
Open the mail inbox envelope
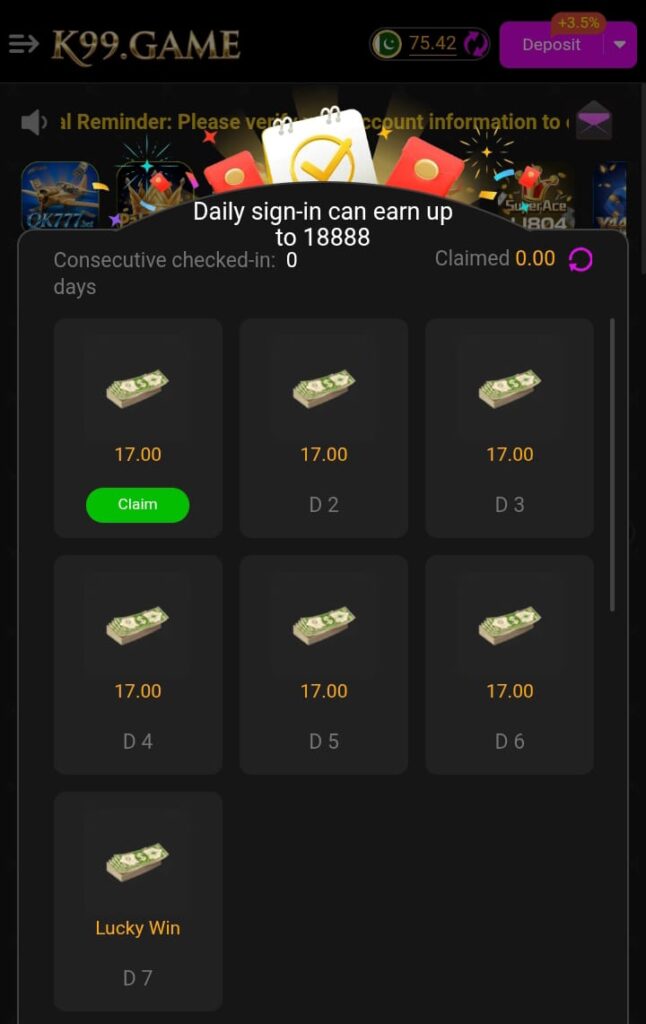tap(594, 121)
